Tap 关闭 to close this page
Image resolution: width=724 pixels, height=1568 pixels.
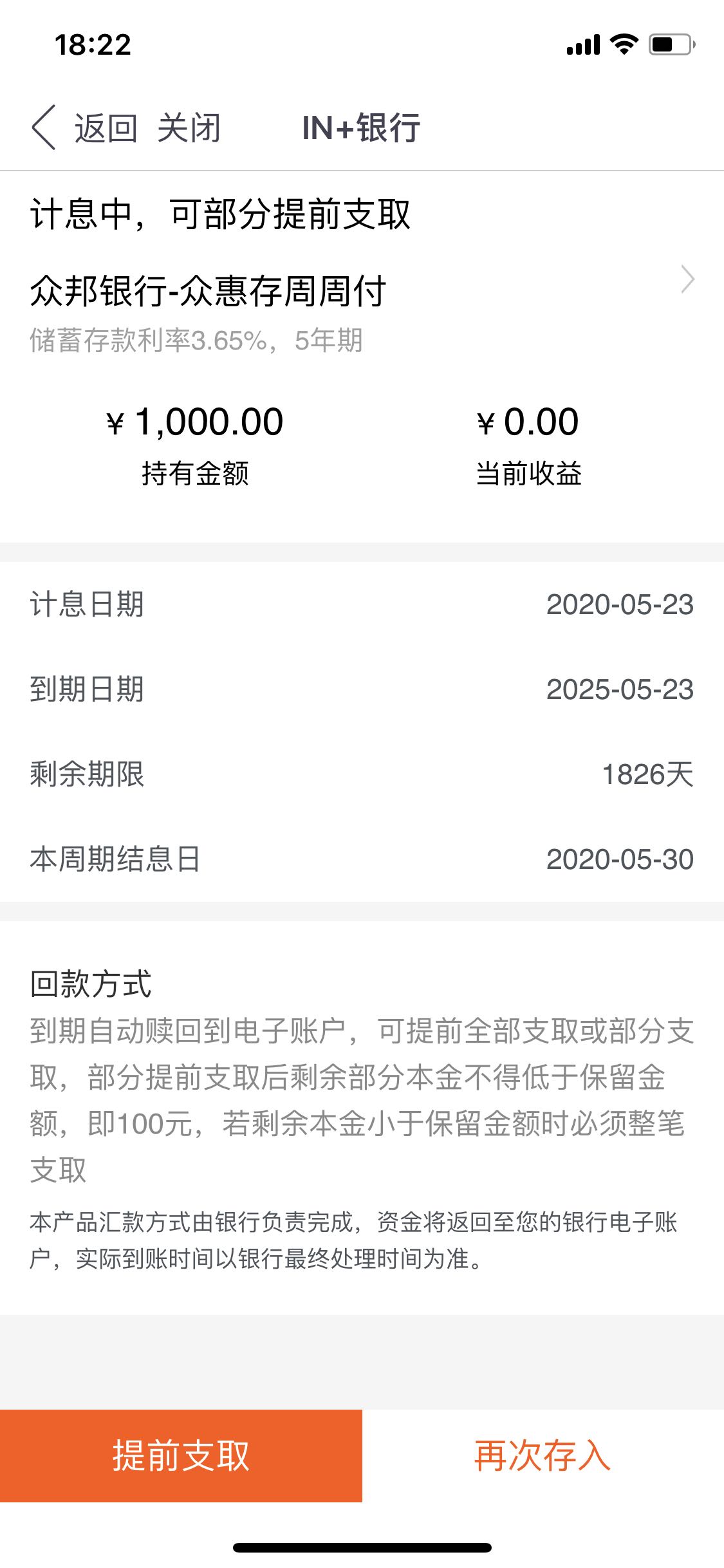click(x=189, y=127)
